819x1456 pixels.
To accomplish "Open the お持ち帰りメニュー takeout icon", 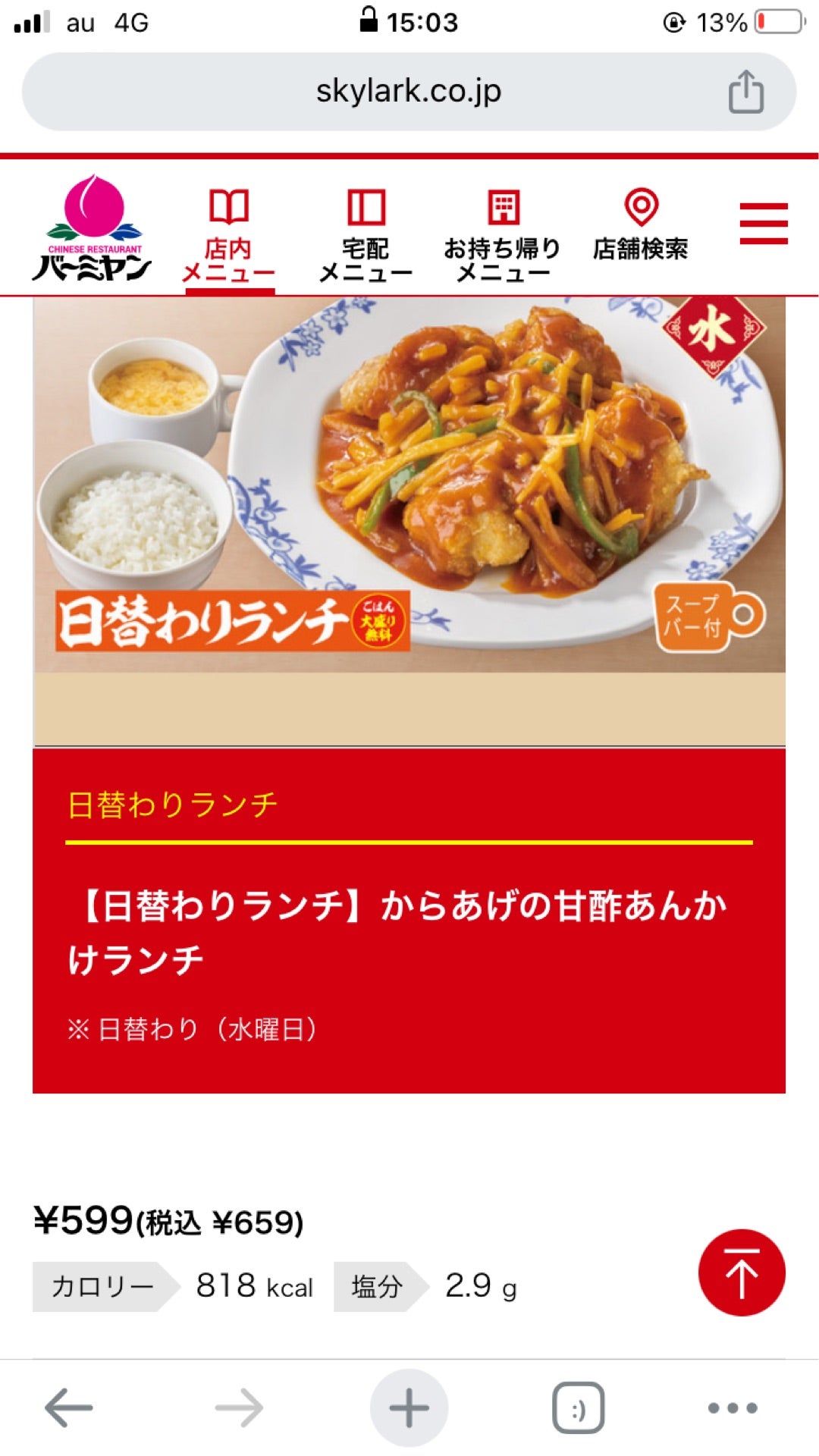I will click(503, 206).
